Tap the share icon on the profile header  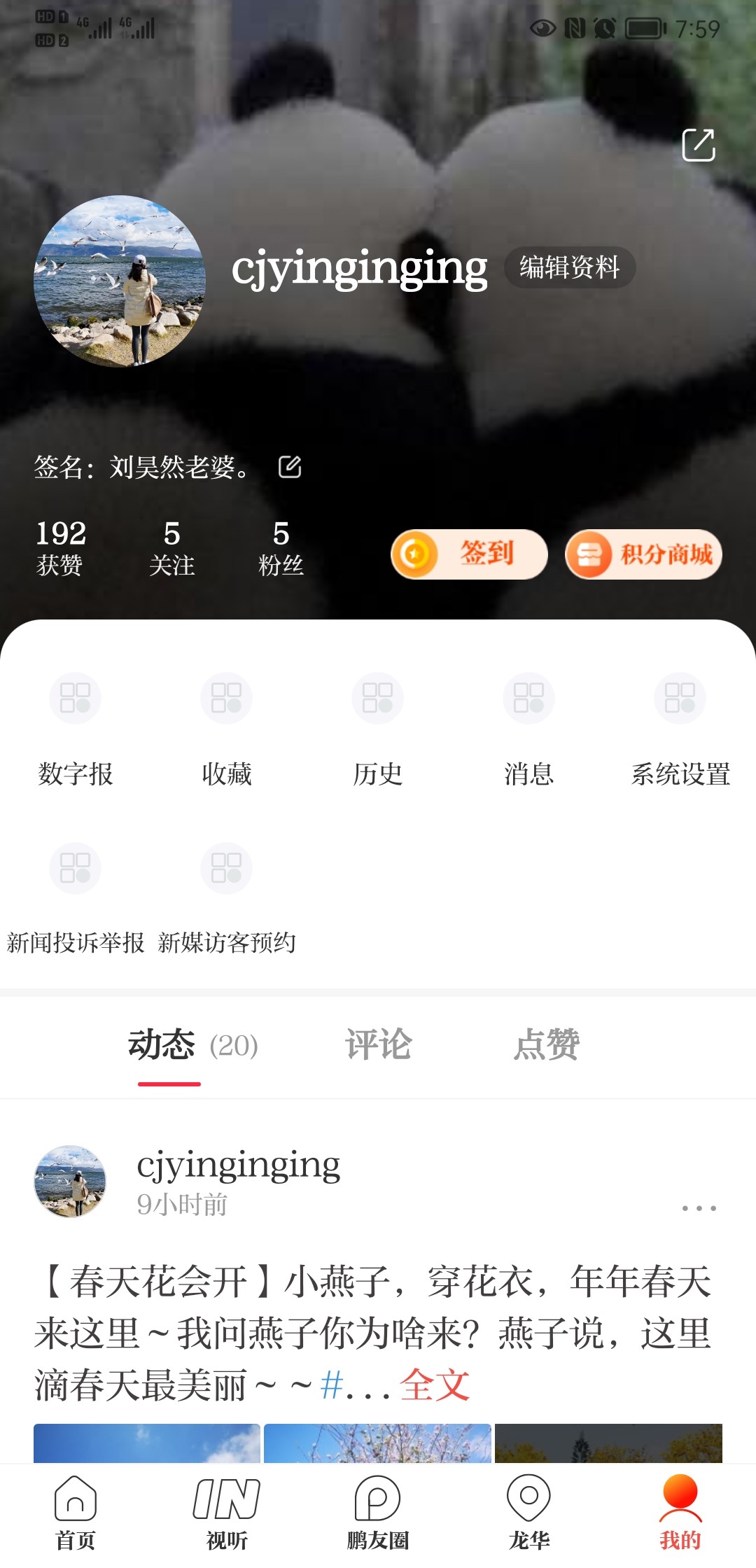(x=698, y=145)
